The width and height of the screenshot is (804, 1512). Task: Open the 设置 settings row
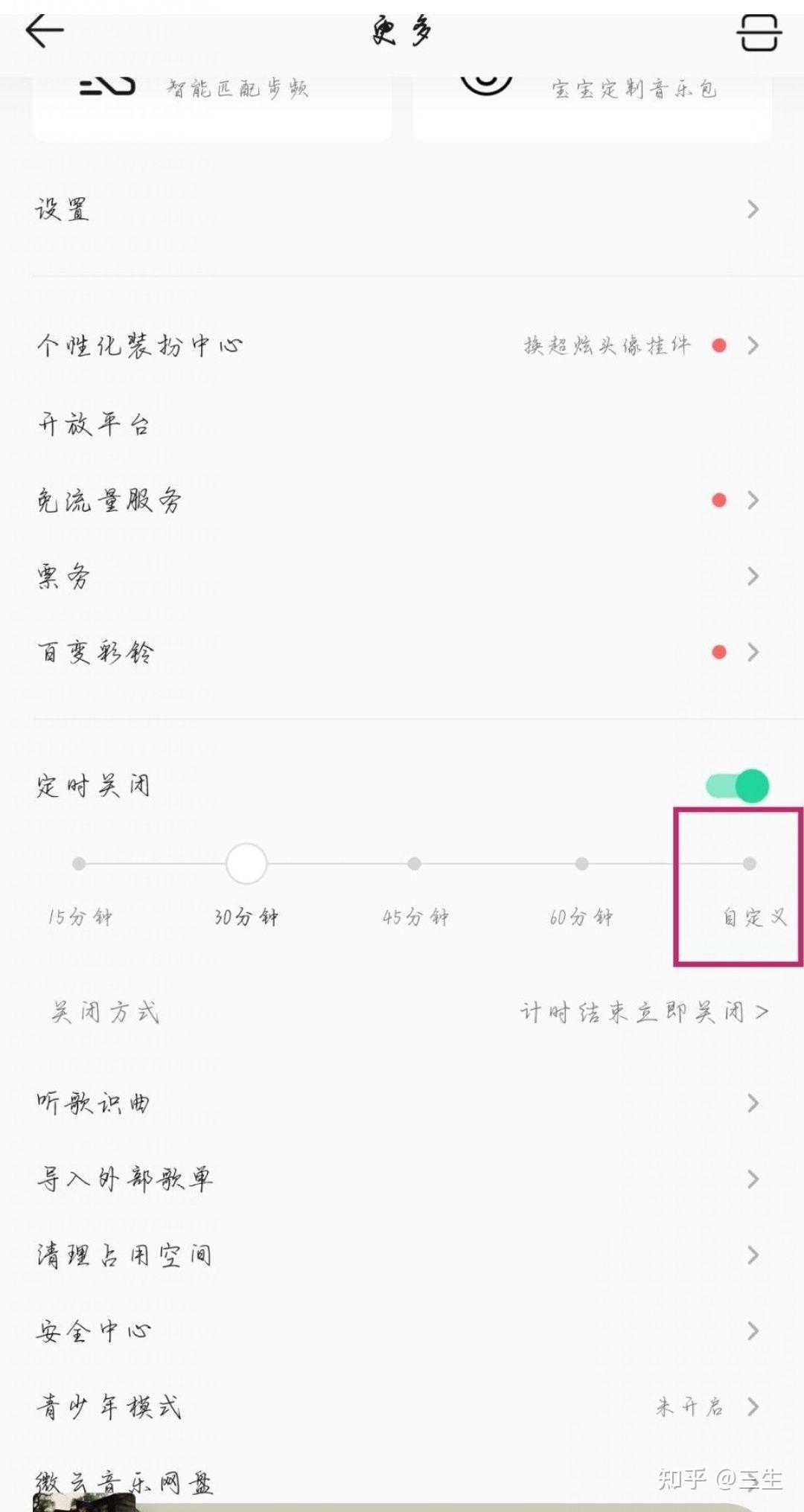pos(402,209)
